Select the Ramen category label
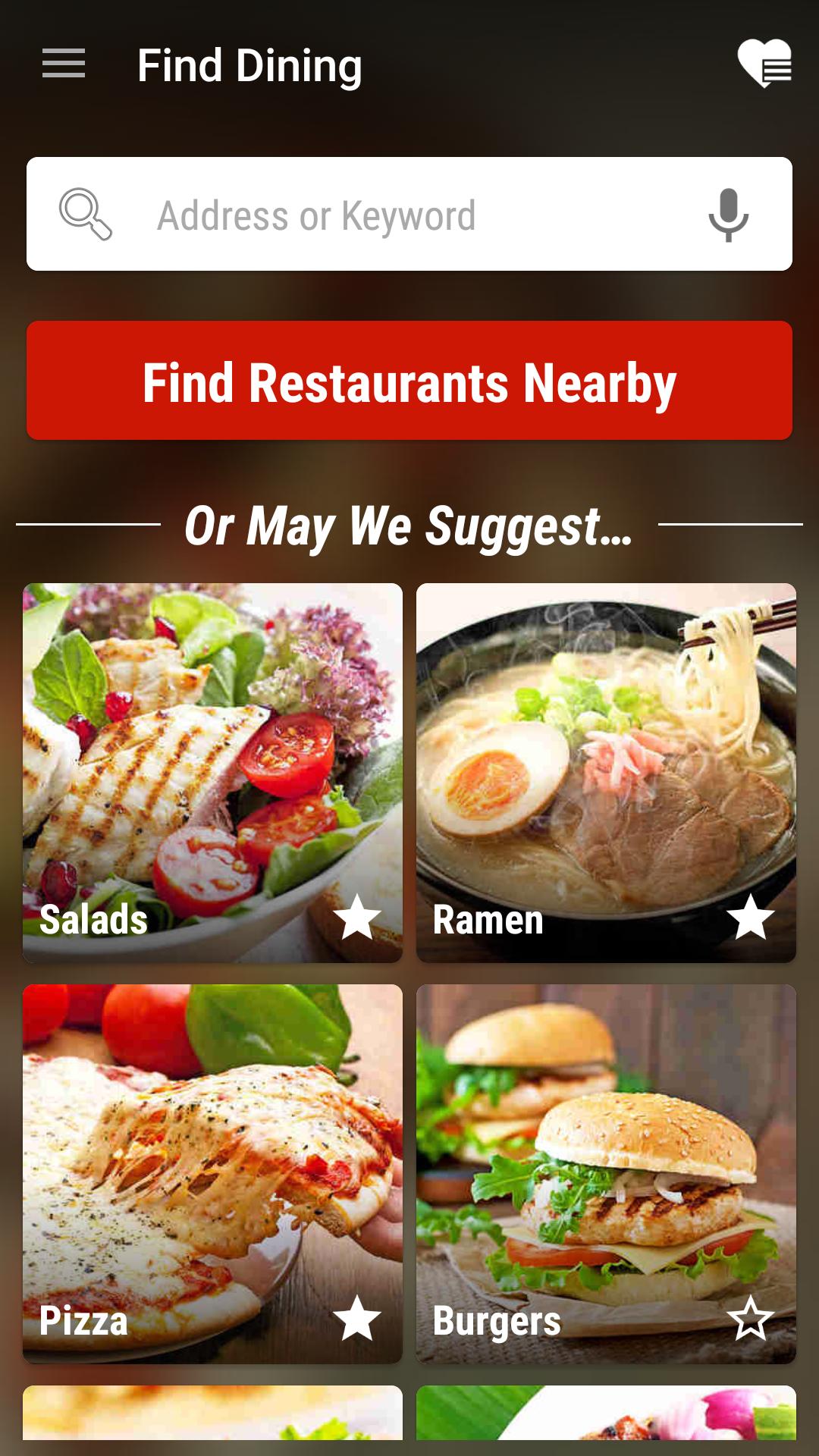Screen dimensions: 819x1456 (488, 919)
